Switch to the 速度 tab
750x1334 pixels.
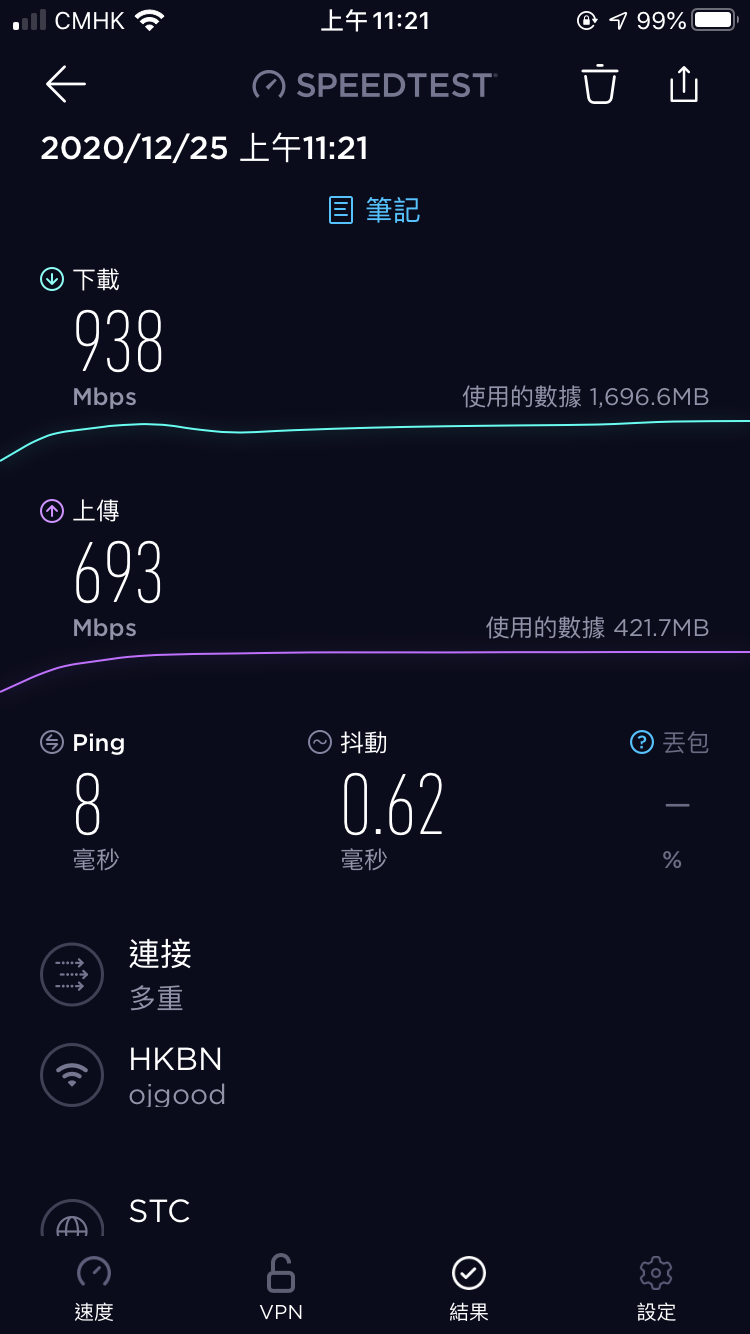(94, 1289)
